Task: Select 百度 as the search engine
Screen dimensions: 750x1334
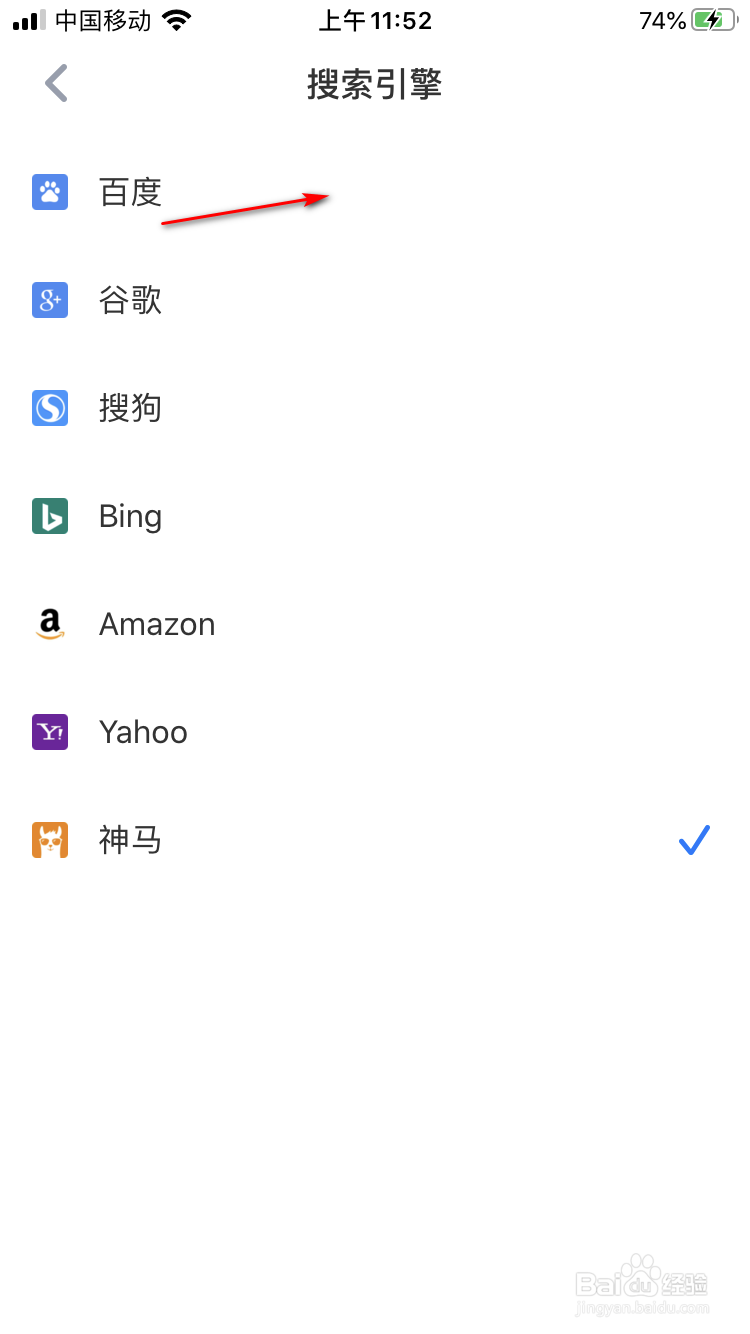Action: (x=375, y=192)
